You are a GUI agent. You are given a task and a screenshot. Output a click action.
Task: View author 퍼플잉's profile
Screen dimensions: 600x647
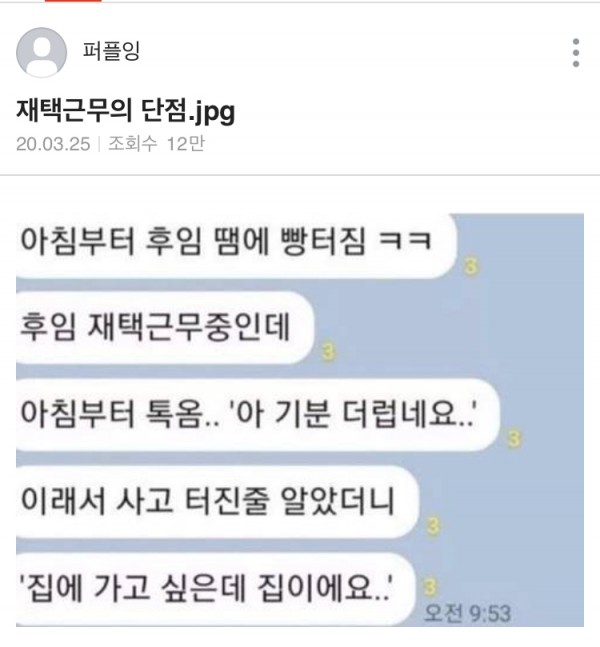111,51
